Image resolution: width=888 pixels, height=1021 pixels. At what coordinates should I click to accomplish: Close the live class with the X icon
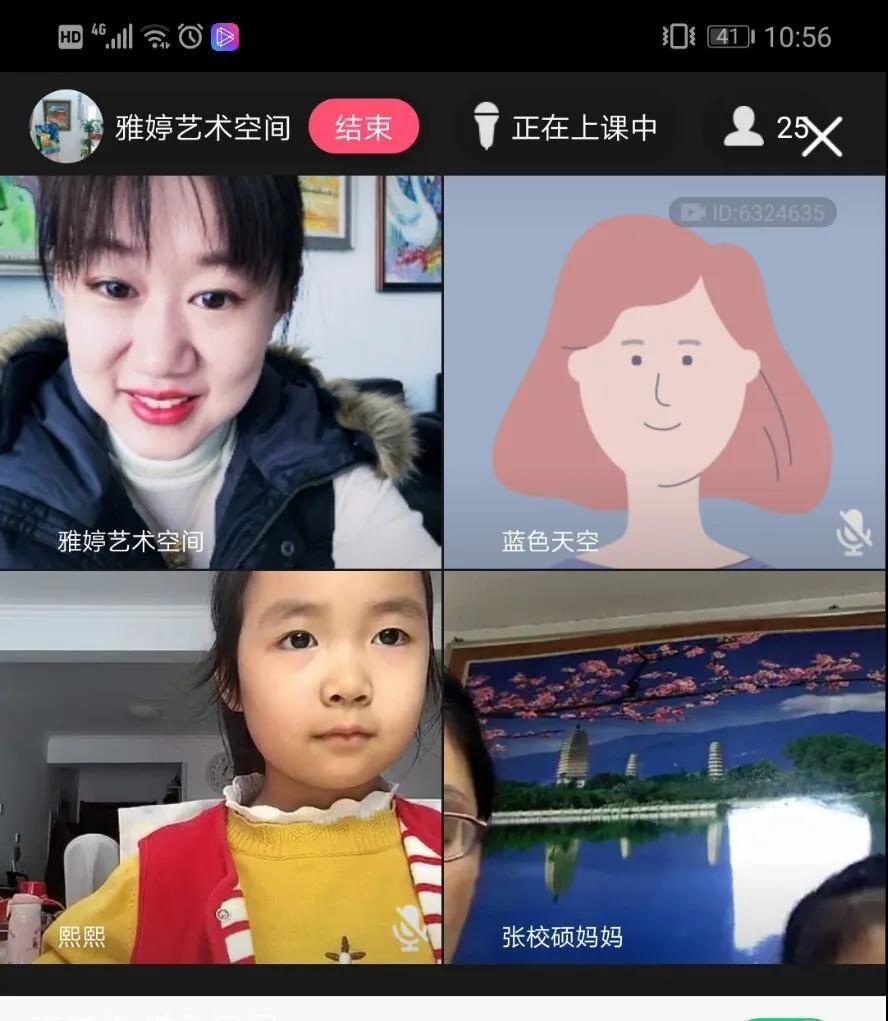pos(823,137)
